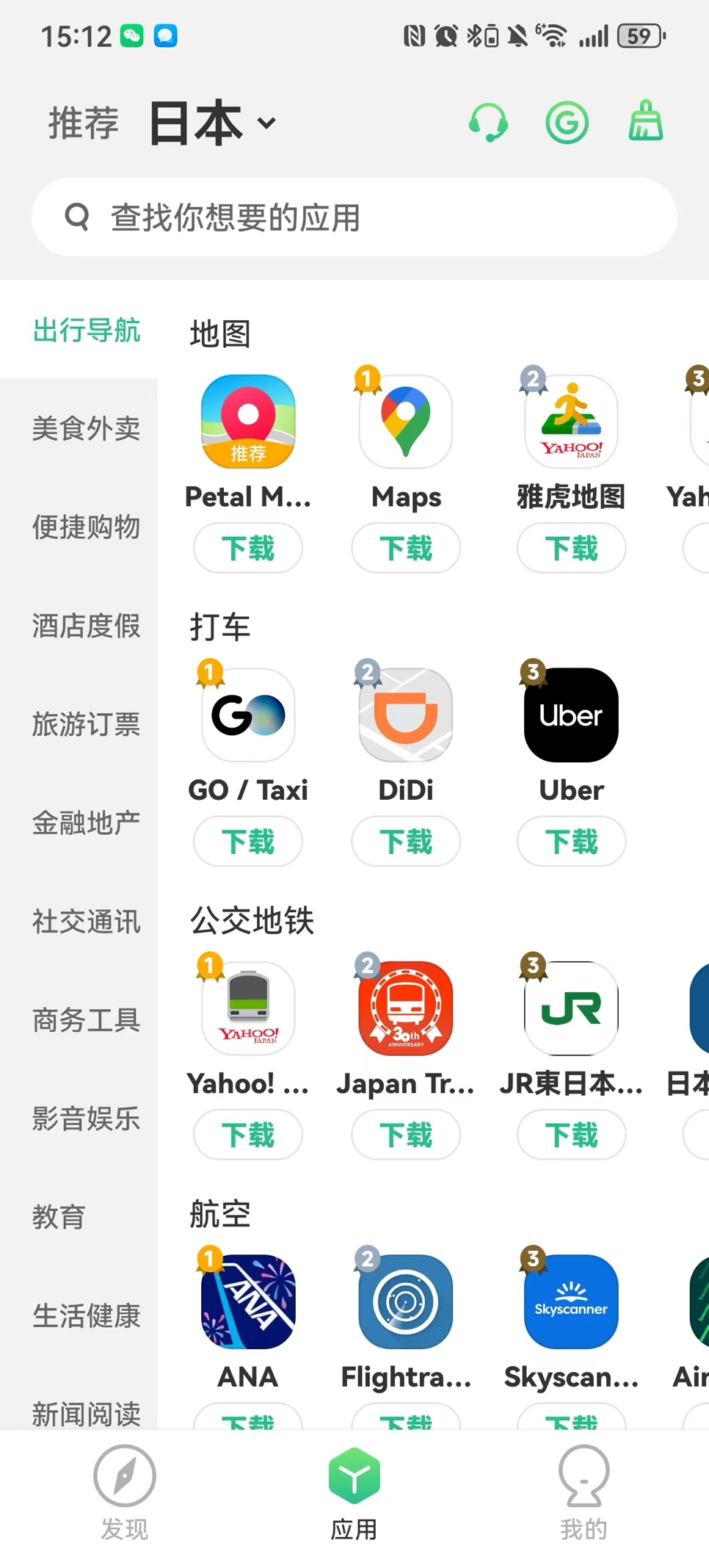Select the Google Maps app icon
Viewport: 709px width, 1568px height.
point(405,421)
